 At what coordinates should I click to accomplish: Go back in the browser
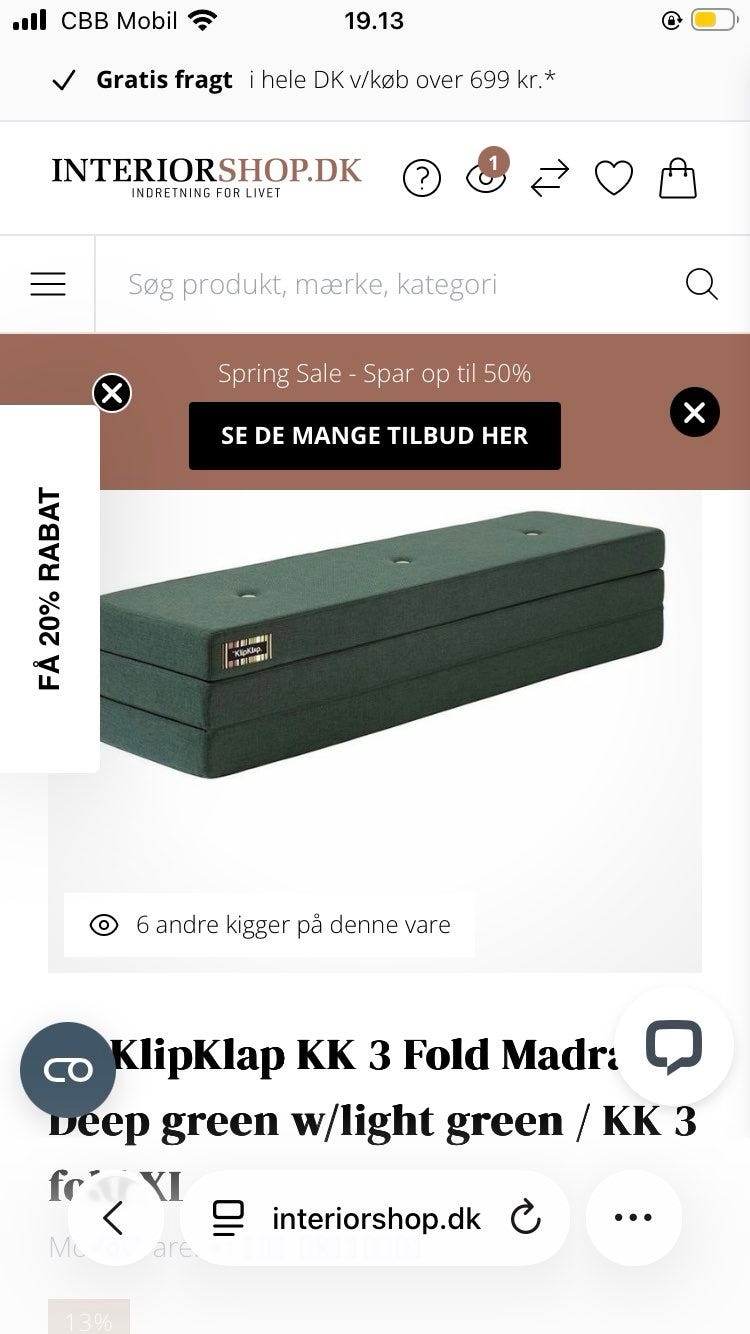pos(114,1218)
